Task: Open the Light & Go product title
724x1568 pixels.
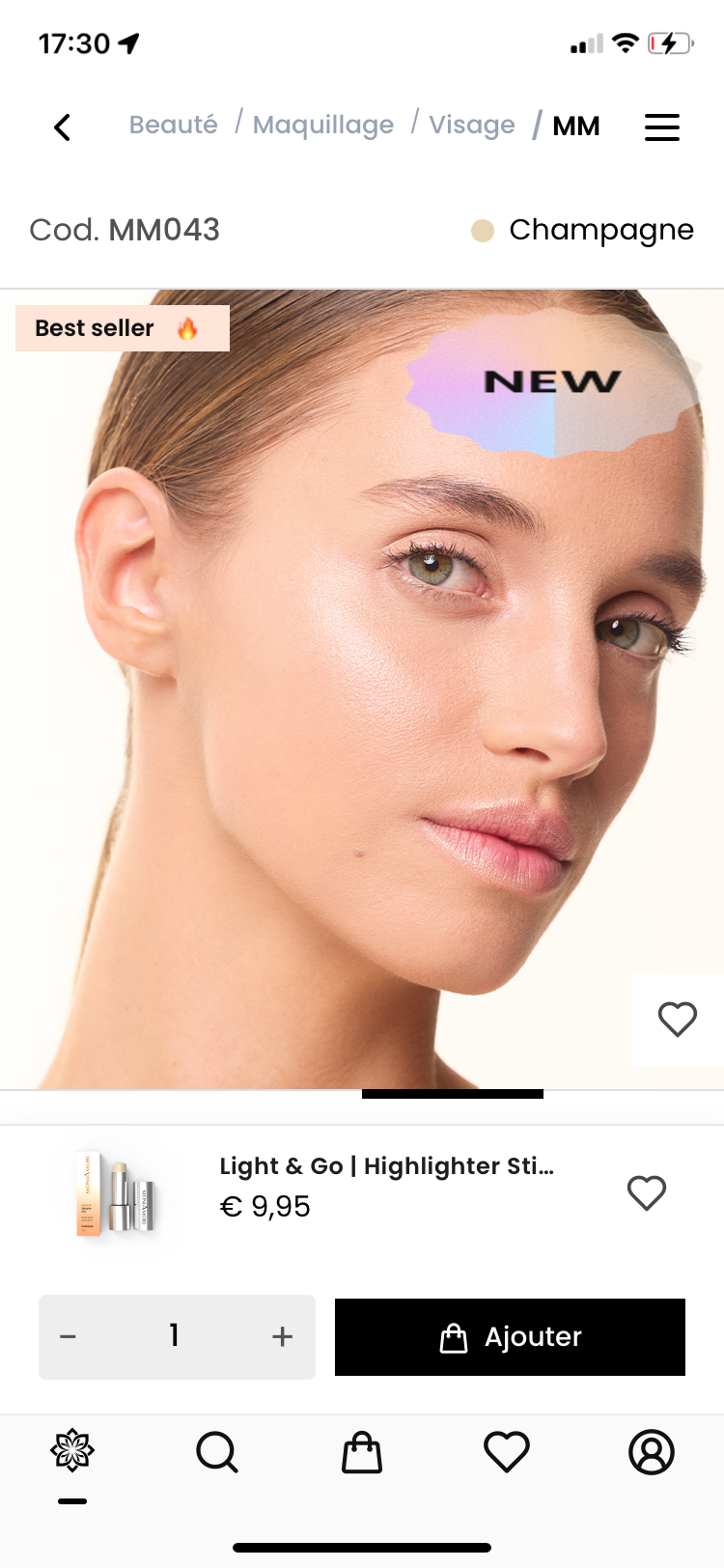Action: click(386, 1165)
